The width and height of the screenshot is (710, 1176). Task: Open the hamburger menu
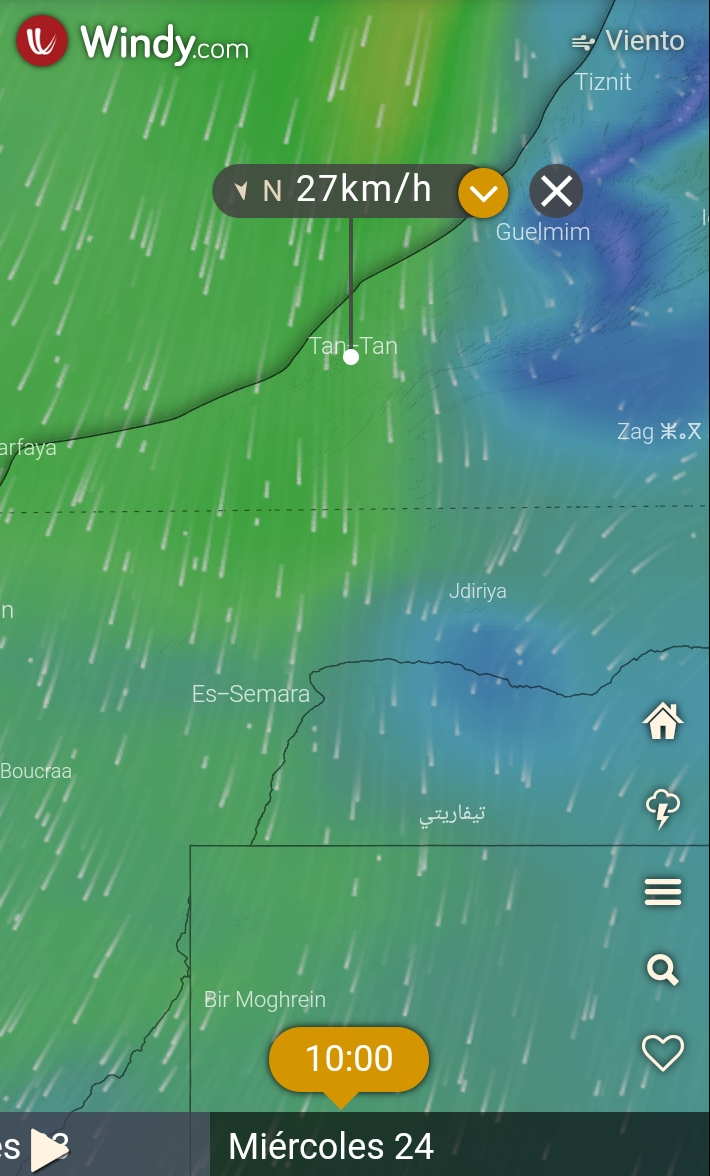pos(663,891)
